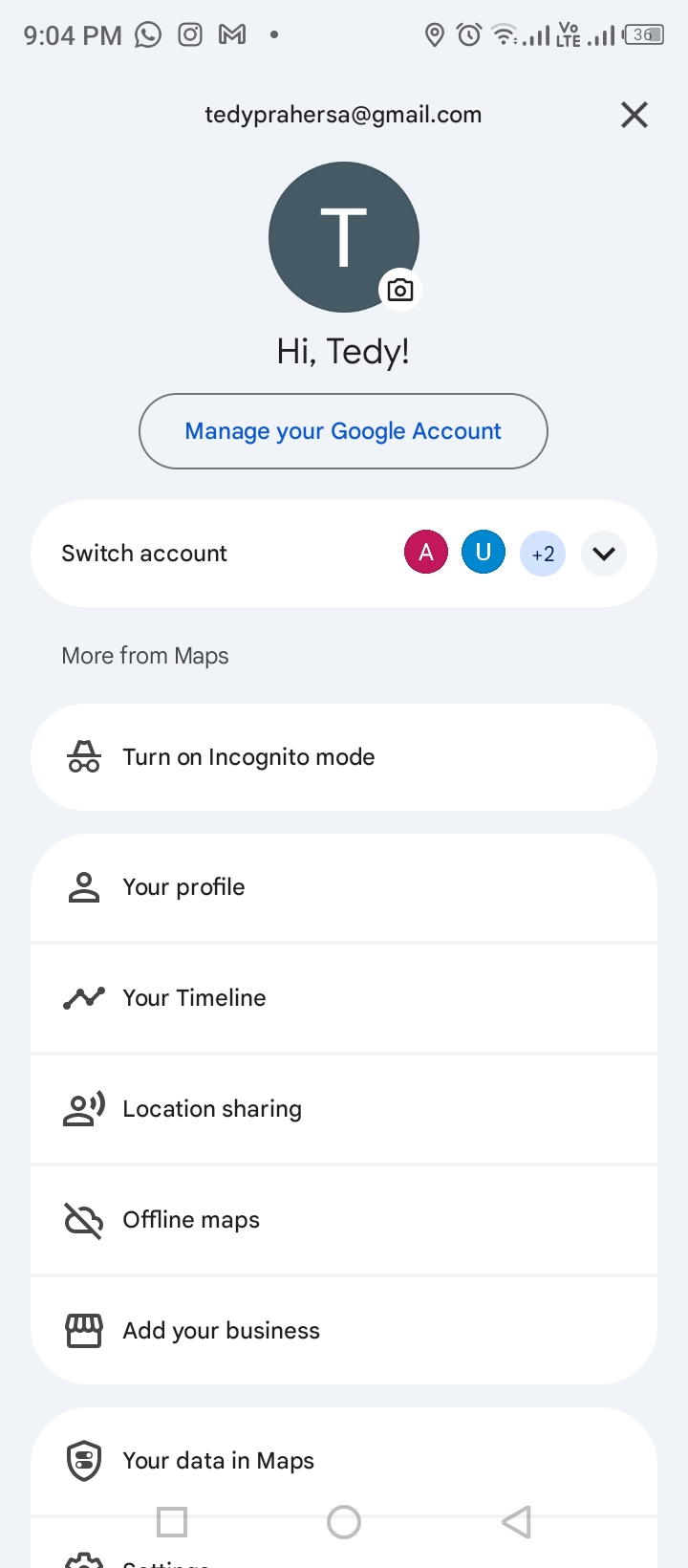Screen dimensions: 688x1568
Task: Tap Manage your Google Account
Action: tap(343, 431)
